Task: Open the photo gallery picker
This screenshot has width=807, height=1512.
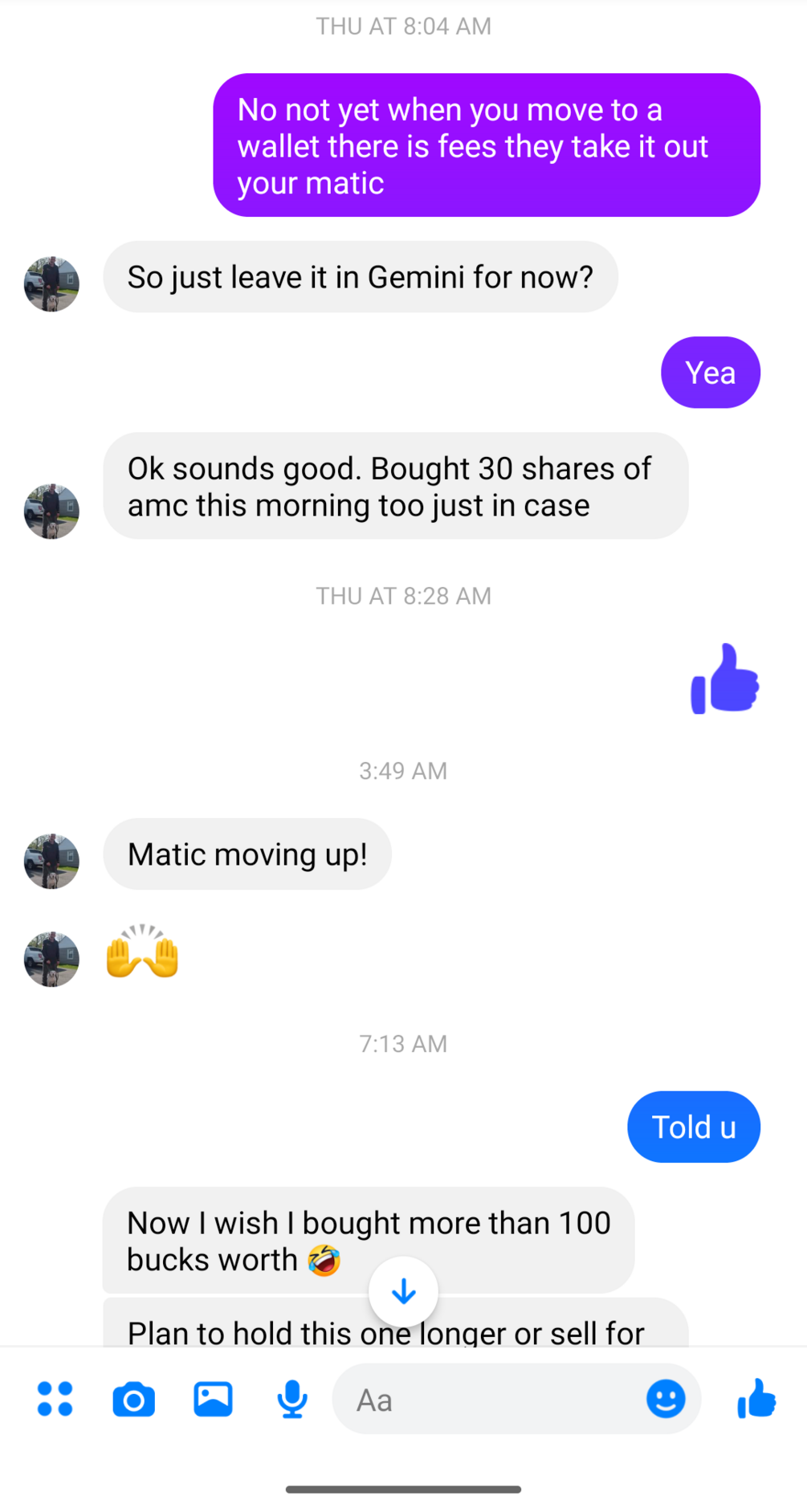Action: click(213, 1399)
